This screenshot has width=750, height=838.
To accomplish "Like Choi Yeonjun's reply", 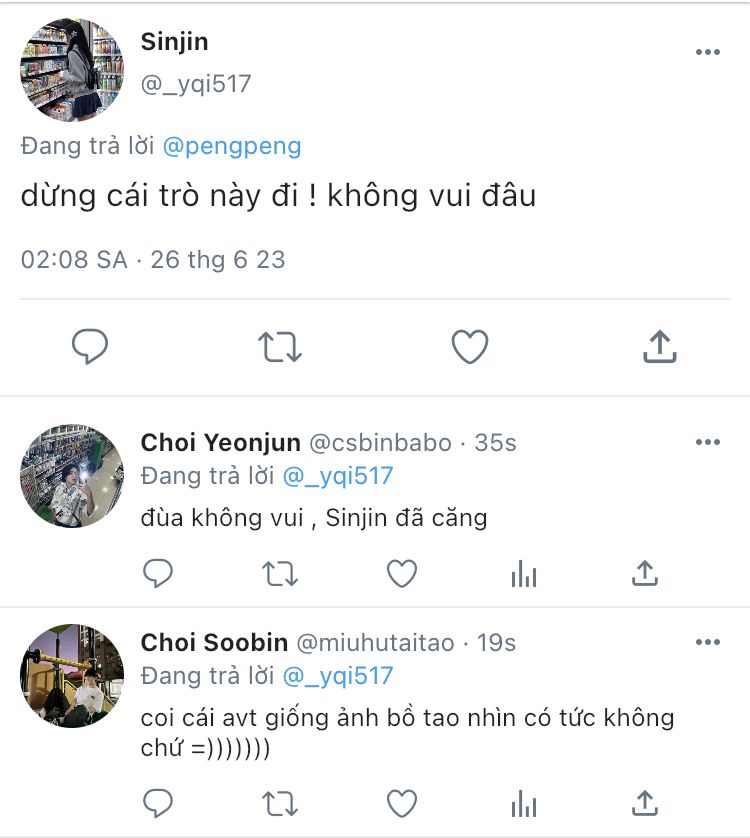I will pyautogui.click(x=401, y=573).
